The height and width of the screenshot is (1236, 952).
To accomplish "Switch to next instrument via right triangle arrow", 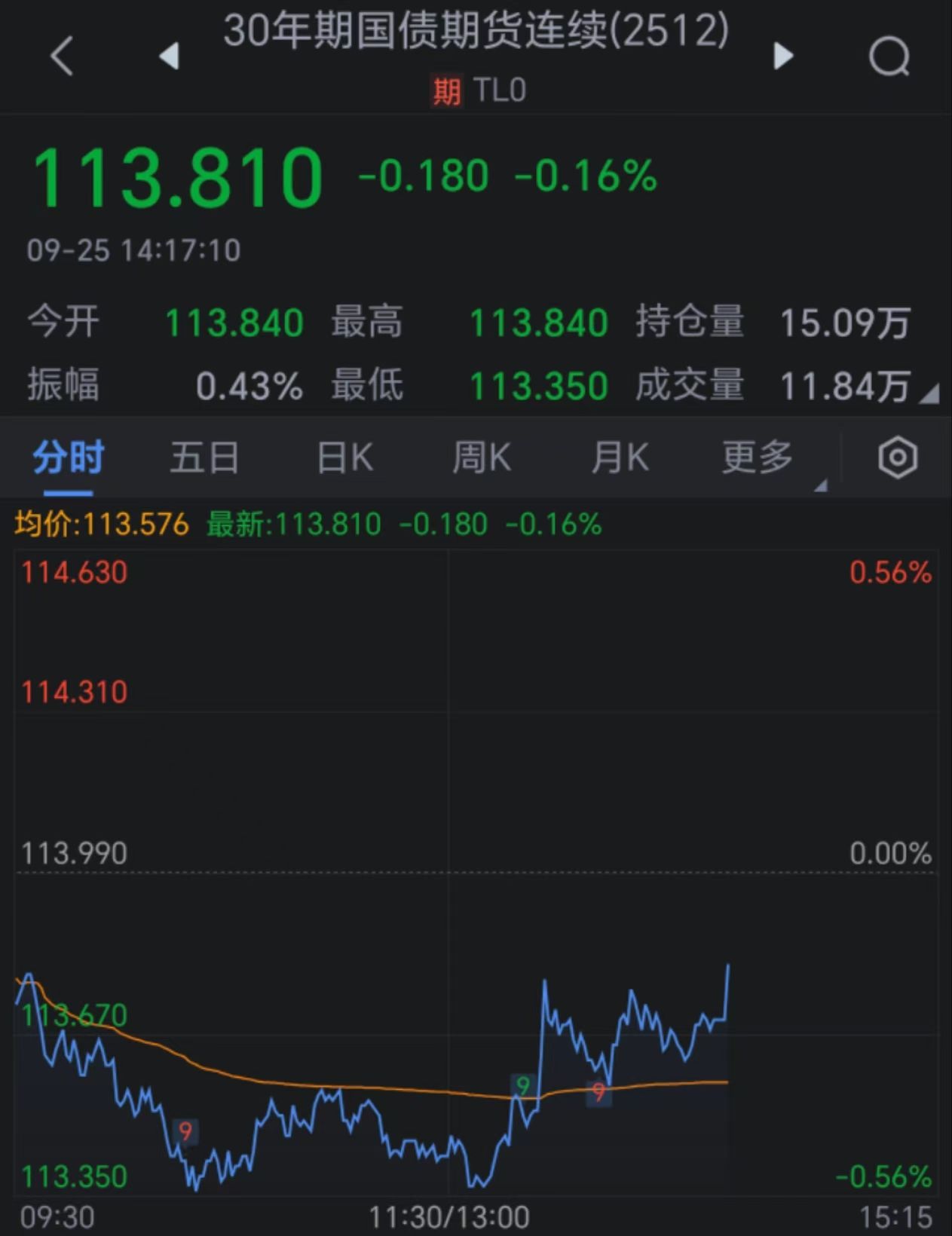I will (x=782, y=56).
